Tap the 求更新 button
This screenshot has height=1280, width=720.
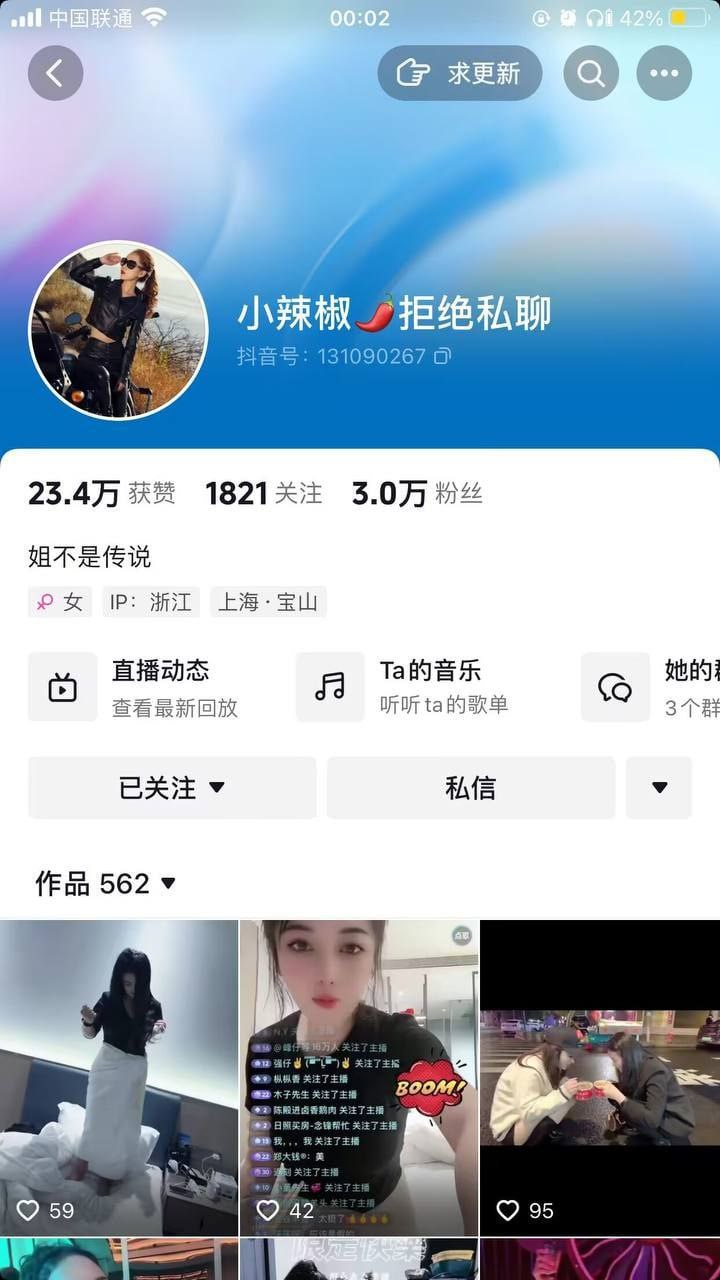pyautogui.click(x=460, y=73)
